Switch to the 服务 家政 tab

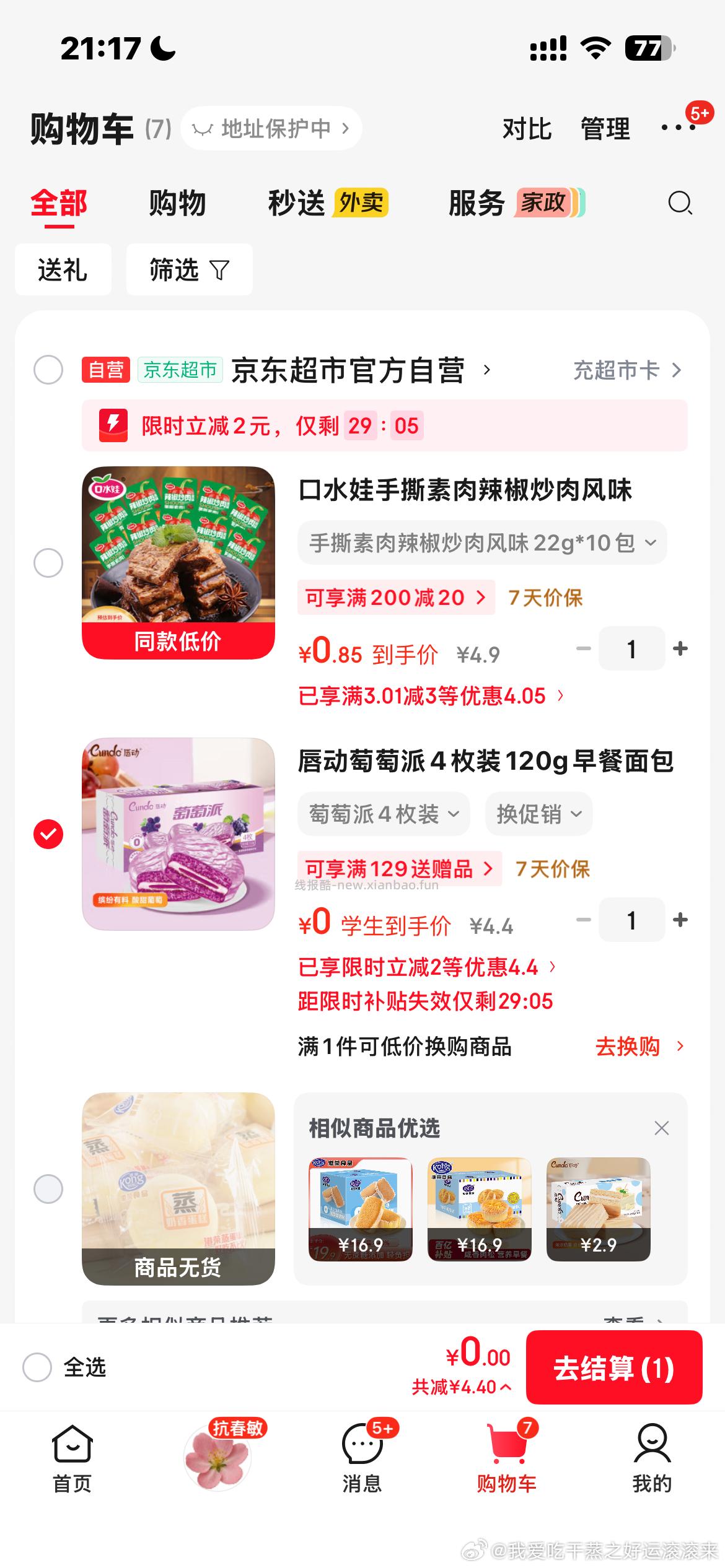tap(476, 203)
